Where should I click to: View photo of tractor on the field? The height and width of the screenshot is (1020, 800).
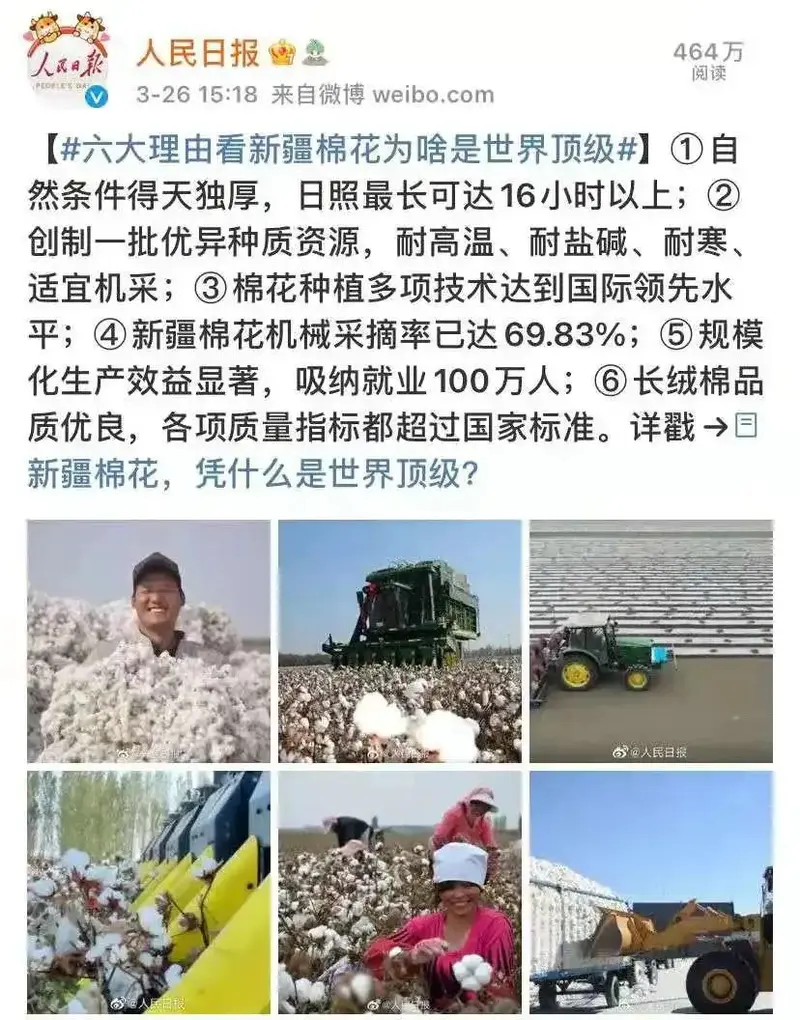(x=651, y=641)
